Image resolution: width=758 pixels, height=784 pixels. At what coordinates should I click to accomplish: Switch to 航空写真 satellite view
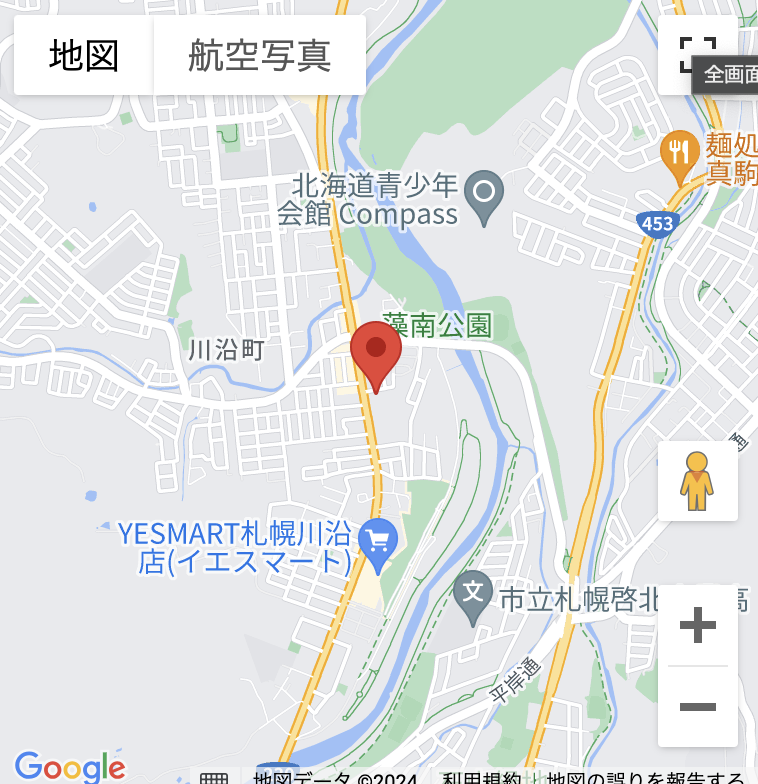pos(259,56)
